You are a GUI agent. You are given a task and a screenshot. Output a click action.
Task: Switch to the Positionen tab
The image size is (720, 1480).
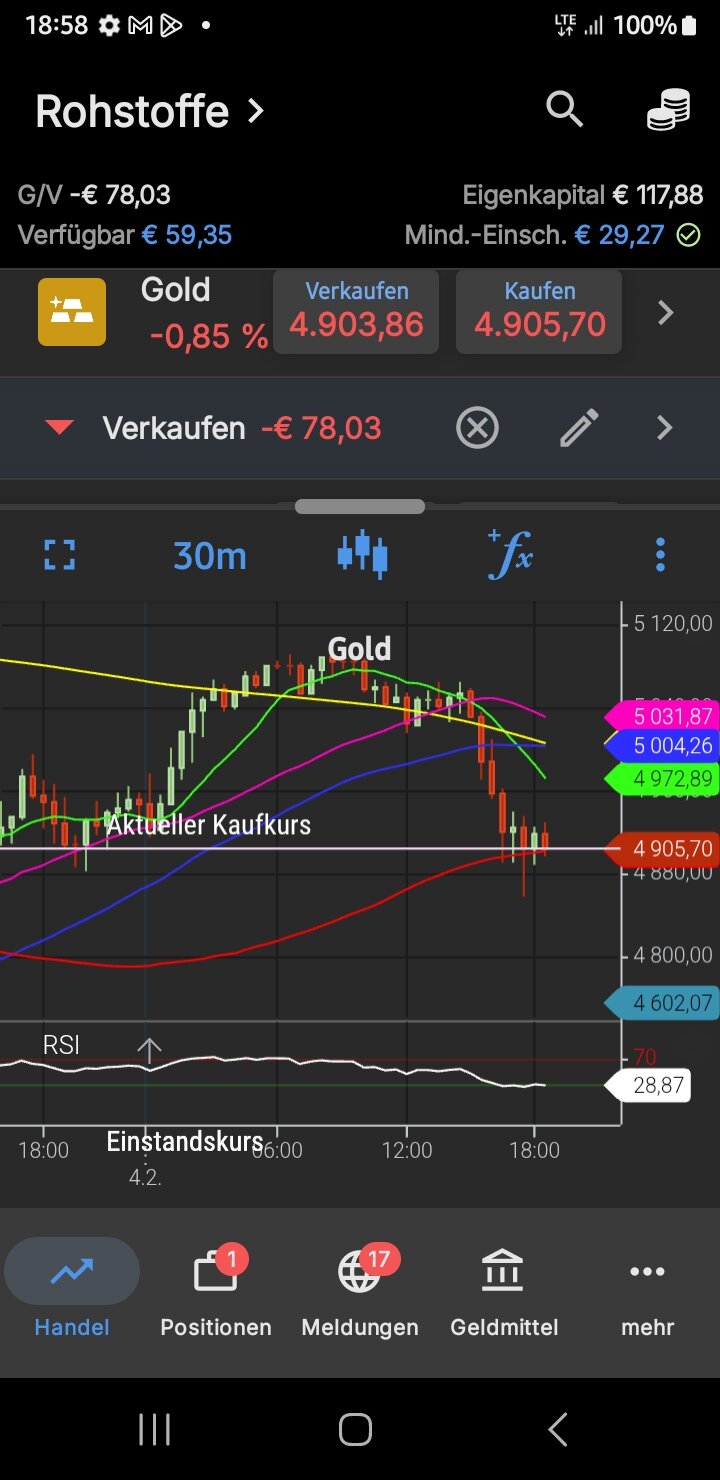pyautogui.click(x=216, y=1292)
